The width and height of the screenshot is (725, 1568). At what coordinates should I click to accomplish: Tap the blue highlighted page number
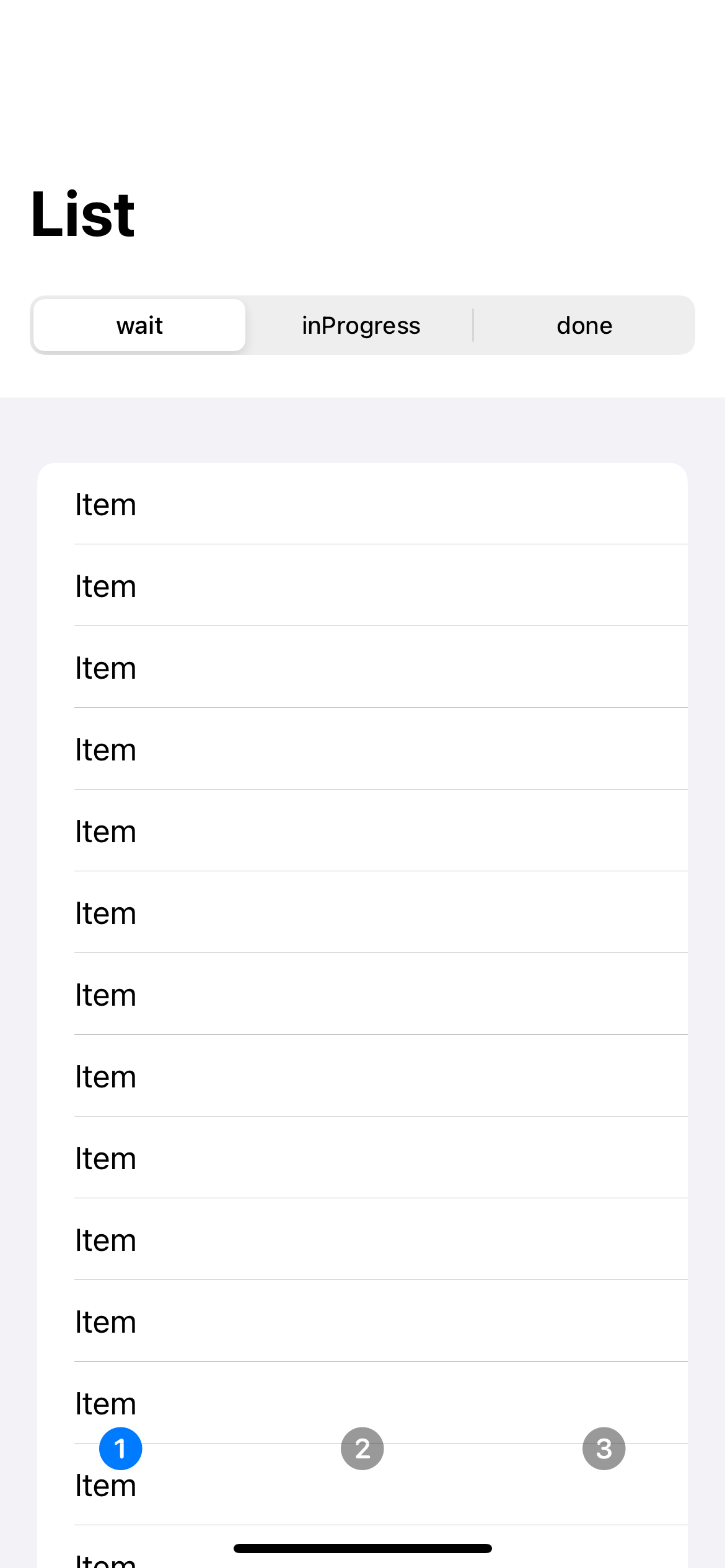pos(121,1448)
